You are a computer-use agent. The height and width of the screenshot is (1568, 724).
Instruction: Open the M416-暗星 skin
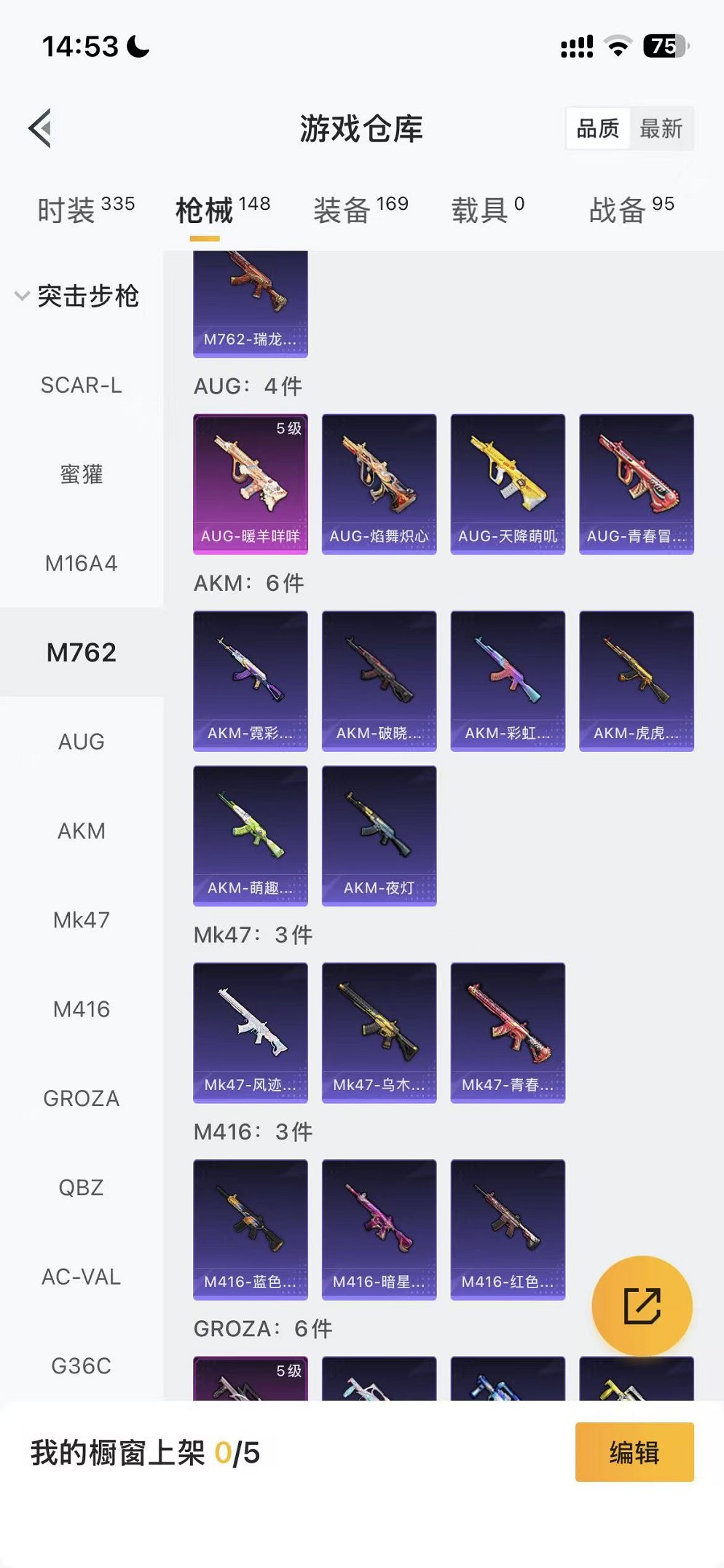(x=379, y=1229)
